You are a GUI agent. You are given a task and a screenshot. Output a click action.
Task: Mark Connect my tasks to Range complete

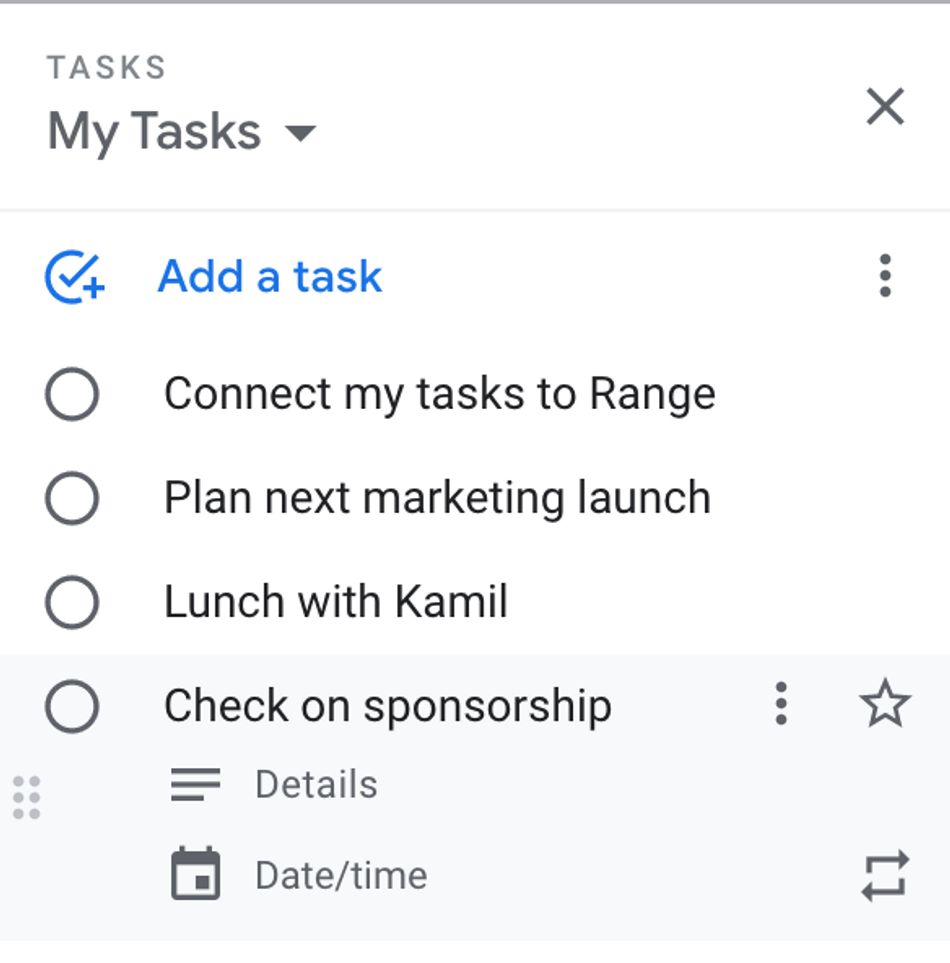(72, 394)
